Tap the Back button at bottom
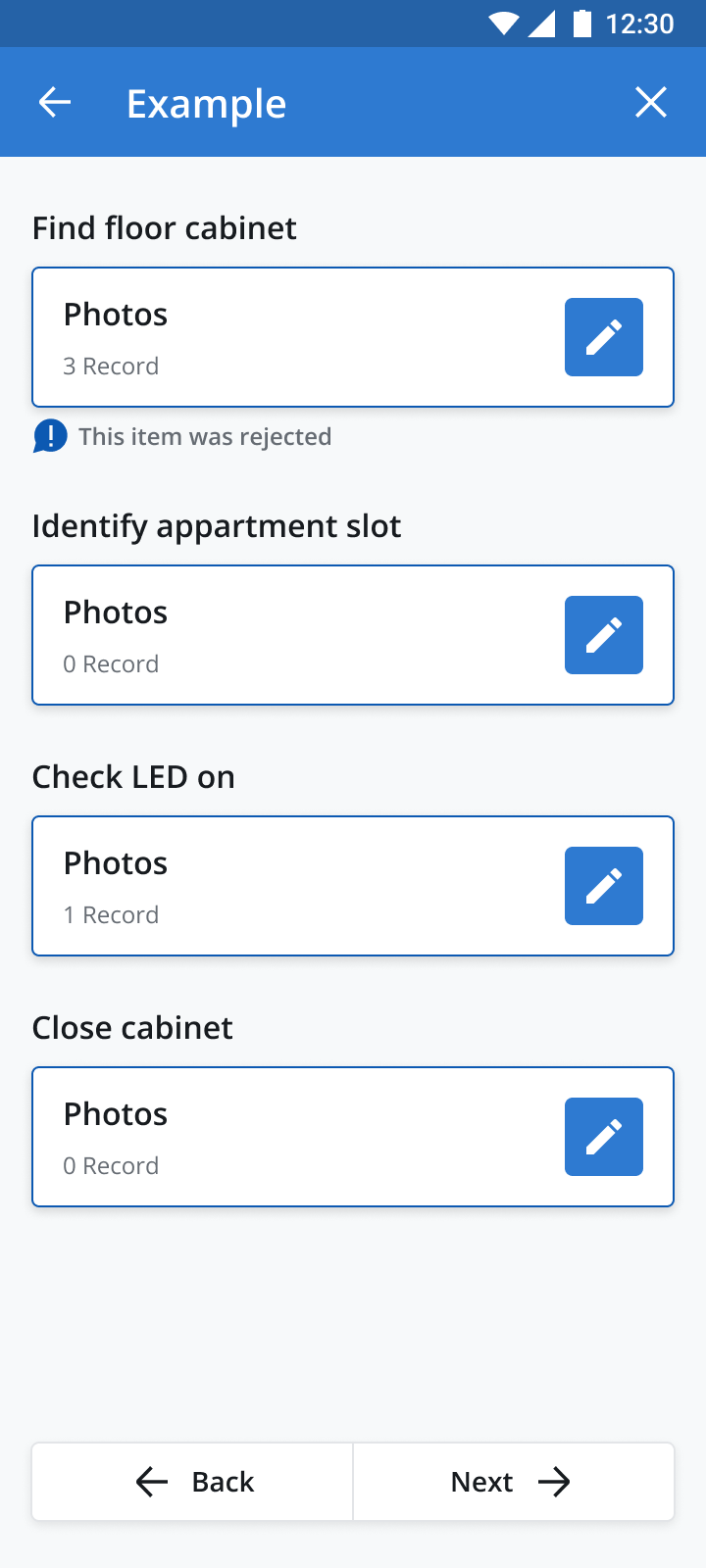706x1568 pixels. pyautogui.click(x=192, y=1482)
